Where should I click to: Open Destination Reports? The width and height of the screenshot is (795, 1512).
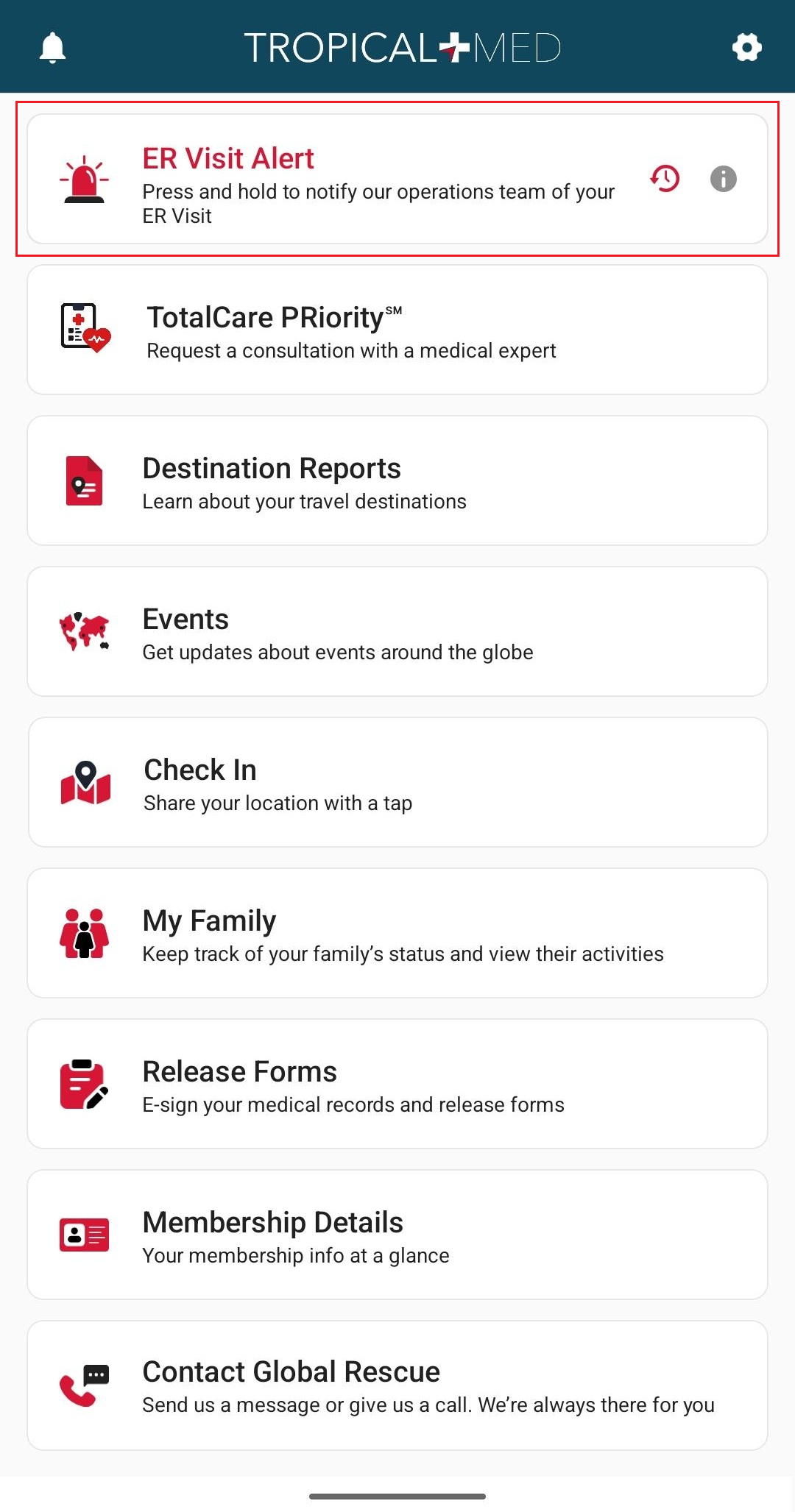(397, 481)
